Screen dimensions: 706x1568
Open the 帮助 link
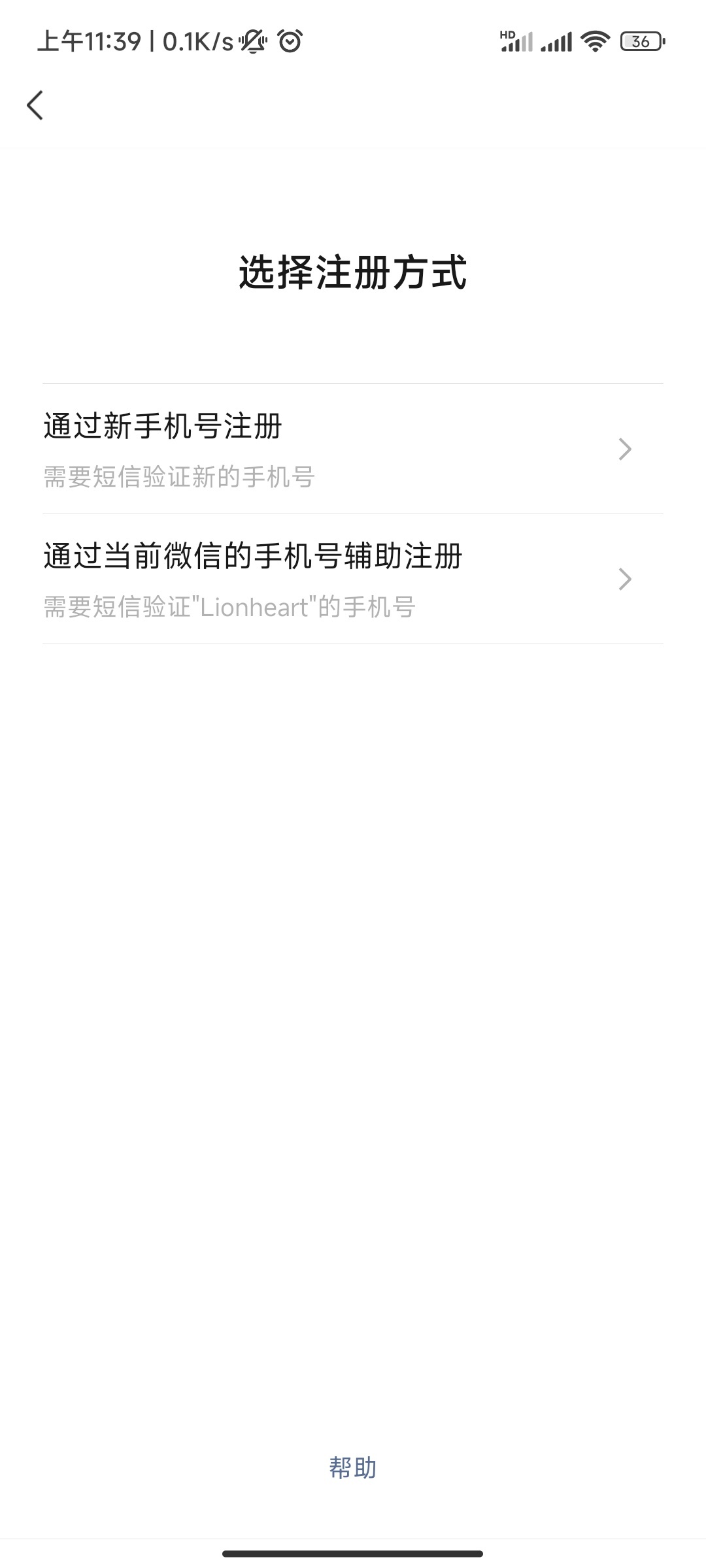pyautogui.click(x=353, y=1467)
